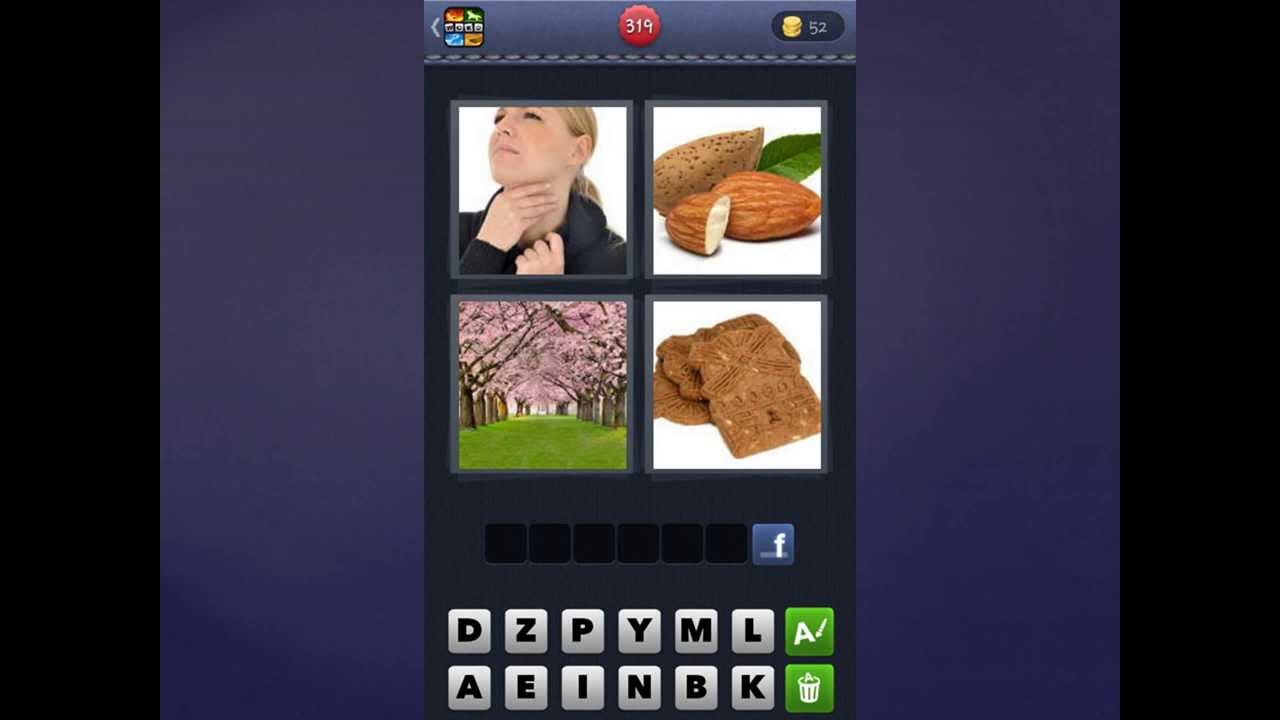Use the green reveal-letter hint button

pyautogui.click(x=809, y=631)
